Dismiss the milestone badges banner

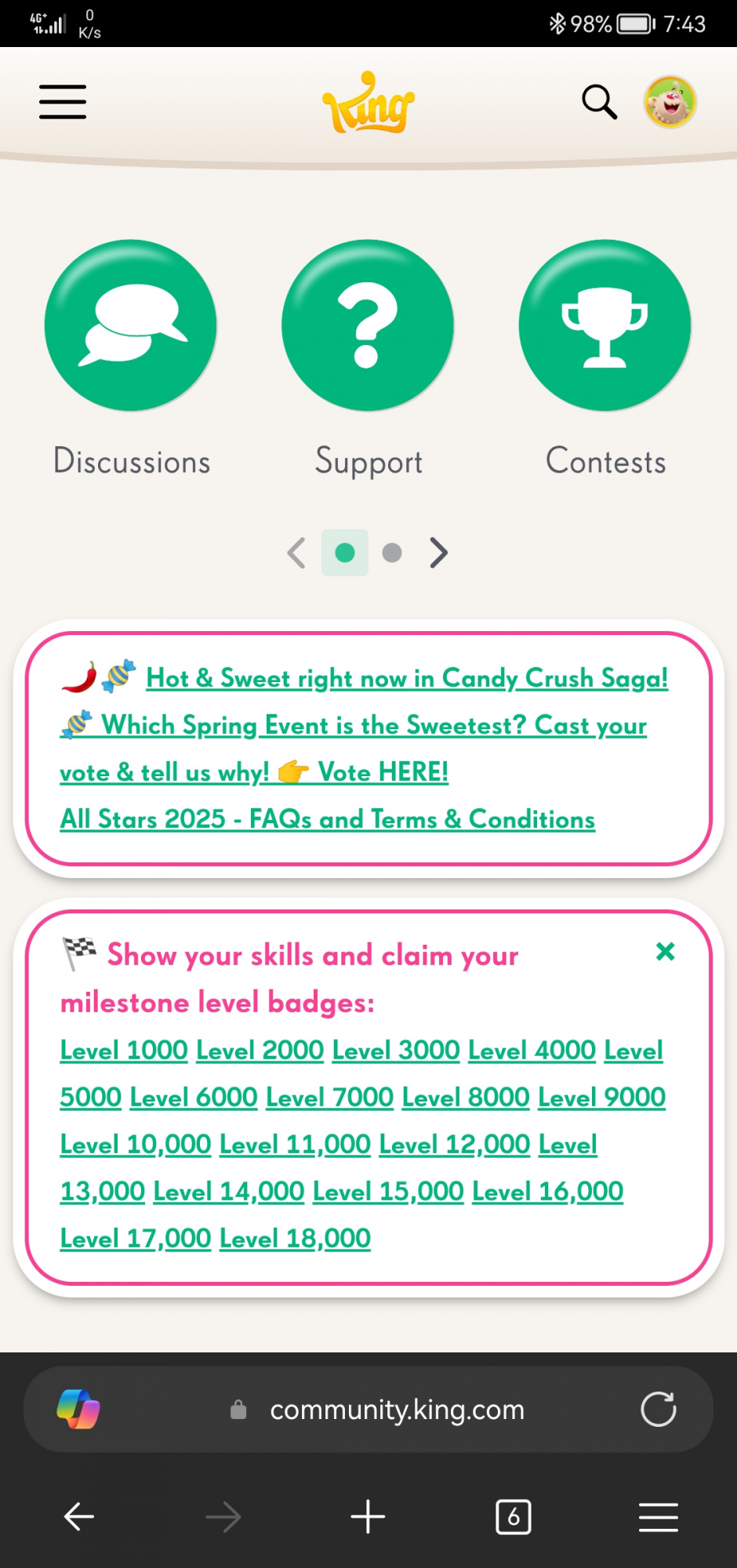[665, 952]
